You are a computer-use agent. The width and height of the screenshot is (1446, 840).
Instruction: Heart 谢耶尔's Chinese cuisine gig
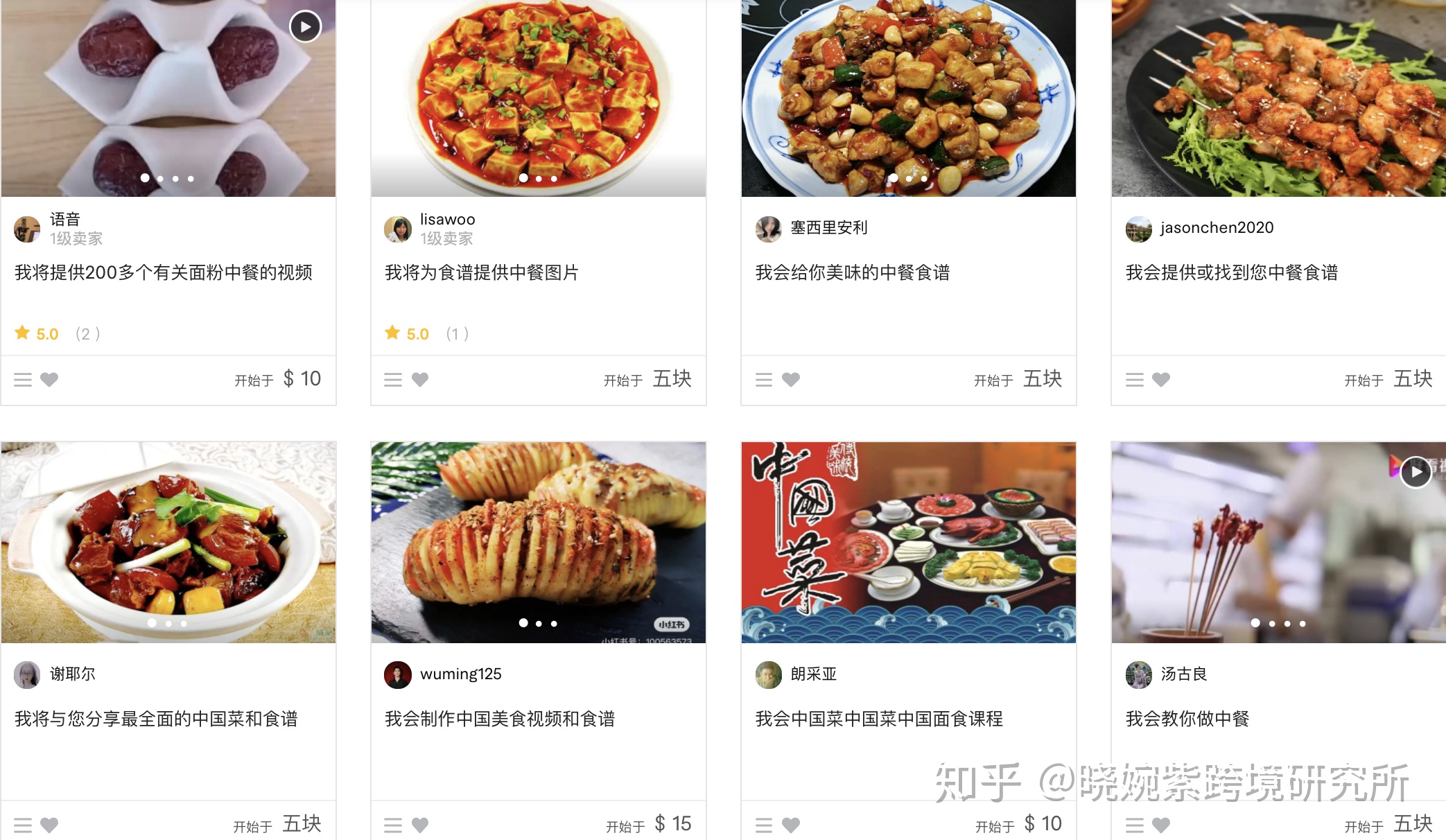tap(49, 825)
